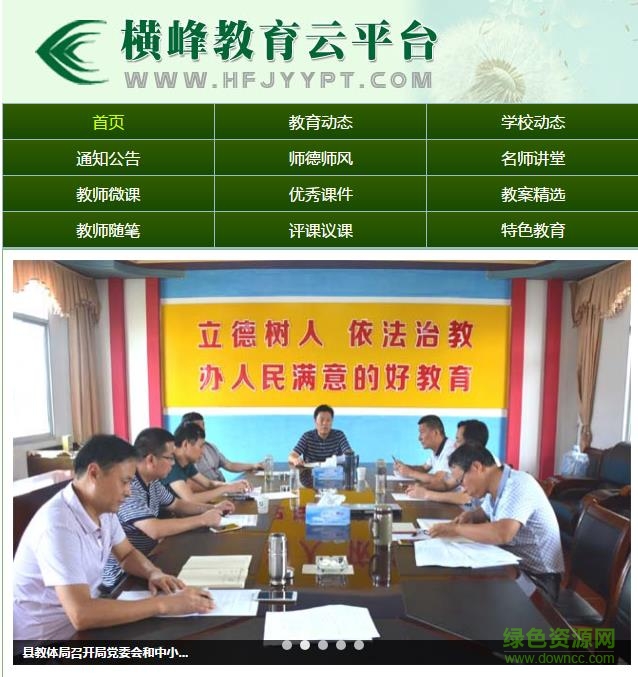Browse 教案精选 lesson plans
This screenshot has width=638, height=677.
[x=532, y=194]
